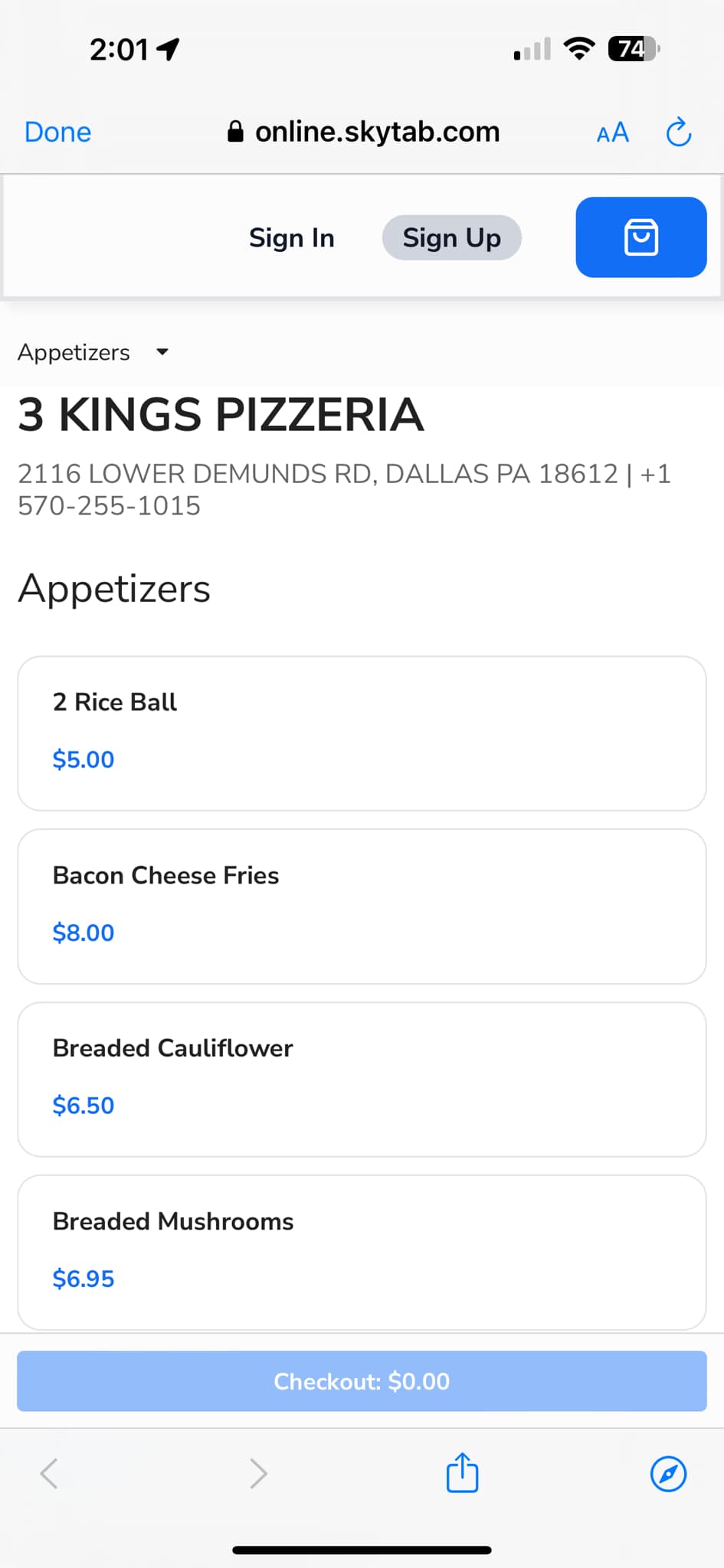Tap the Sign Up button
This screenshot has width=724, height=1568.
[451, 238]
